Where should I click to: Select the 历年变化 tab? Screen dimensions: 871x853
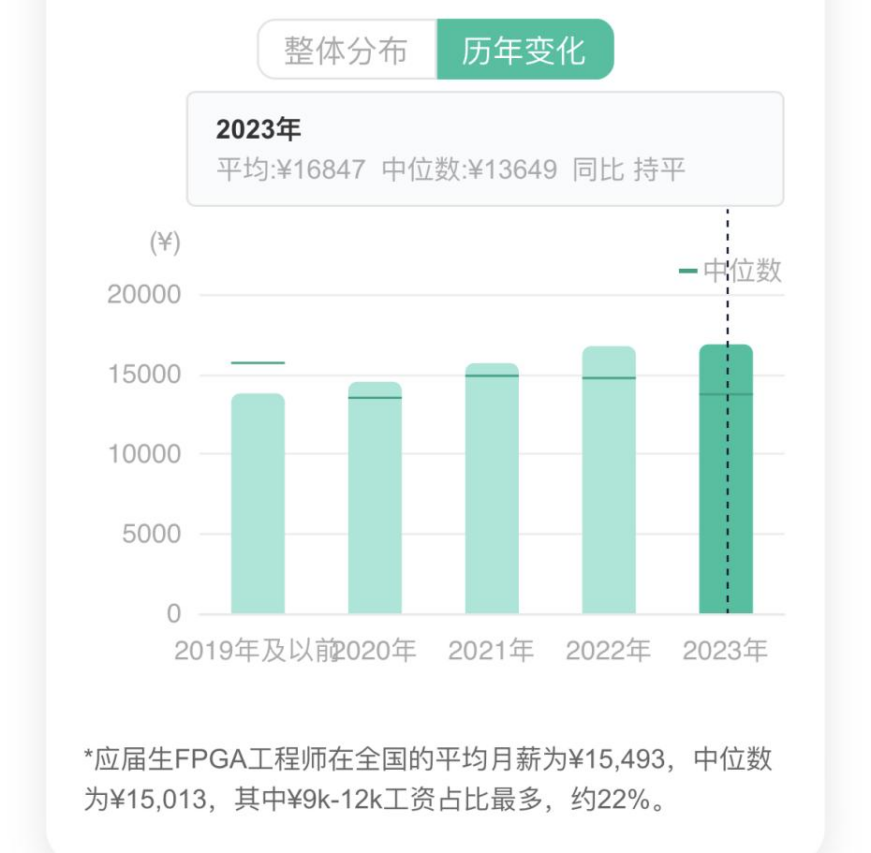point(524,50)
